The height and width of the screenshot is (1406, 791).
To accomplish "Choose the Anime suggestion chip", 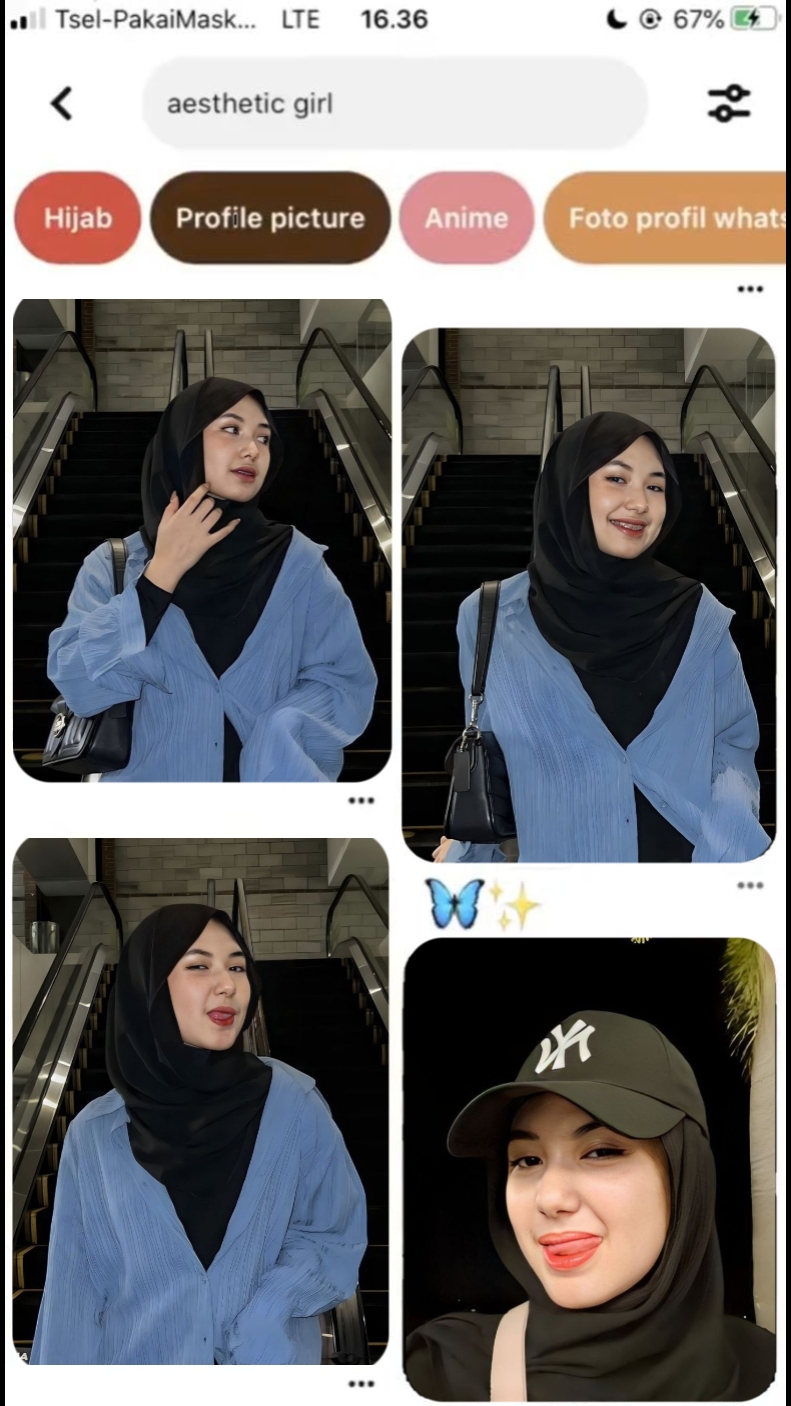I will click(x=466, y=218).
